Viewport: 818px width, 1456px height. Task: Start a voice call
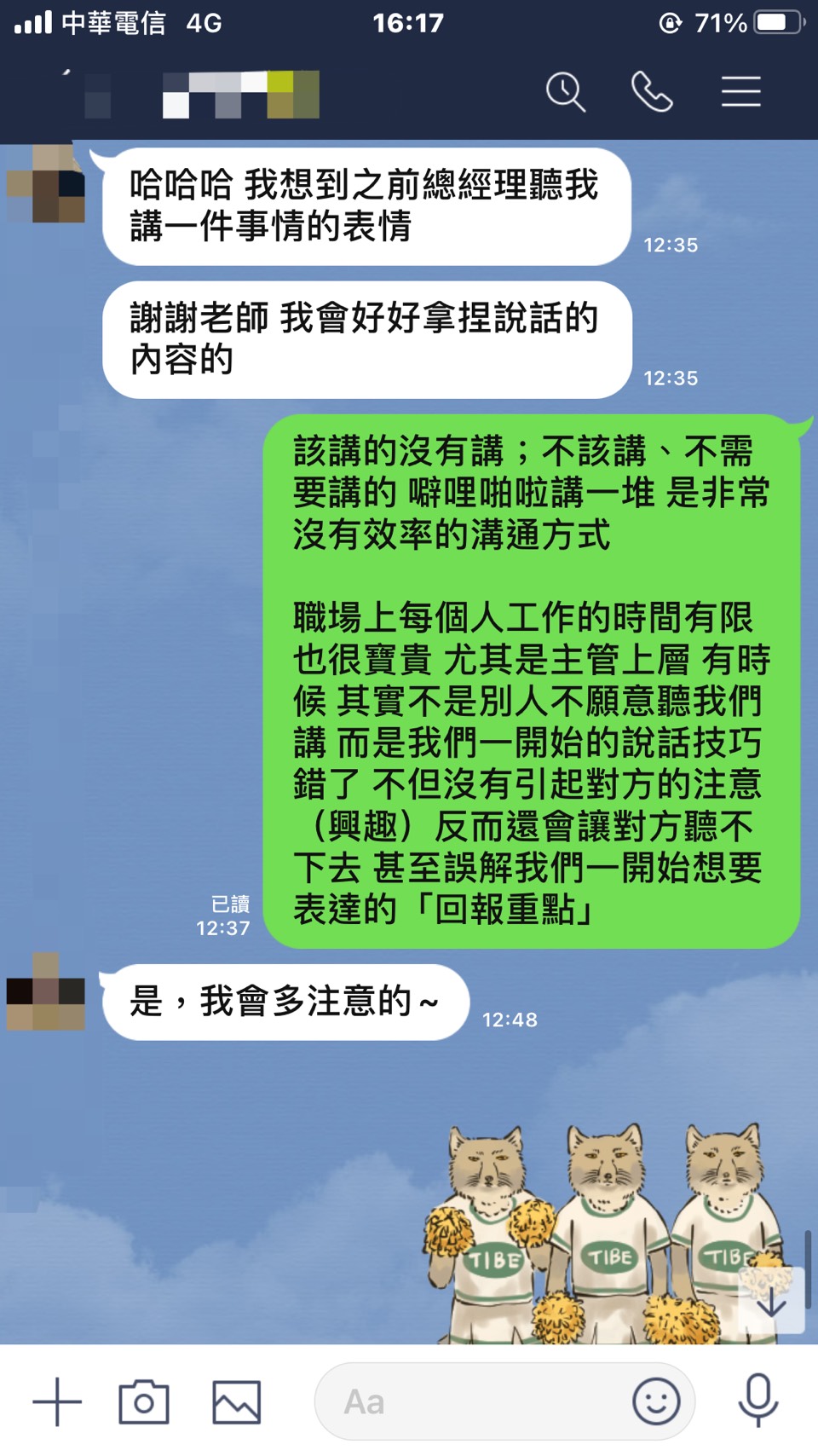[652, 92]
